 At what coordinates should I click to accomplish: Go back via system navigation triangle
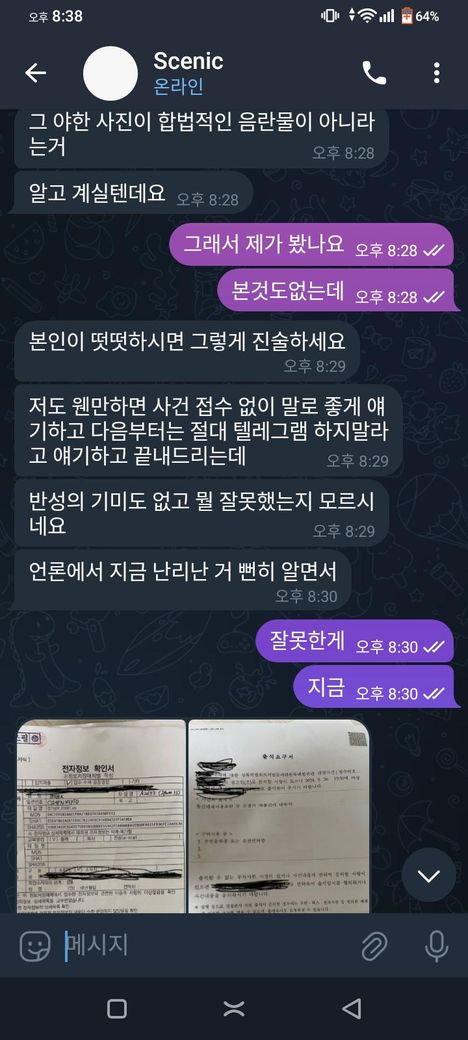[x=351, y=1008]
